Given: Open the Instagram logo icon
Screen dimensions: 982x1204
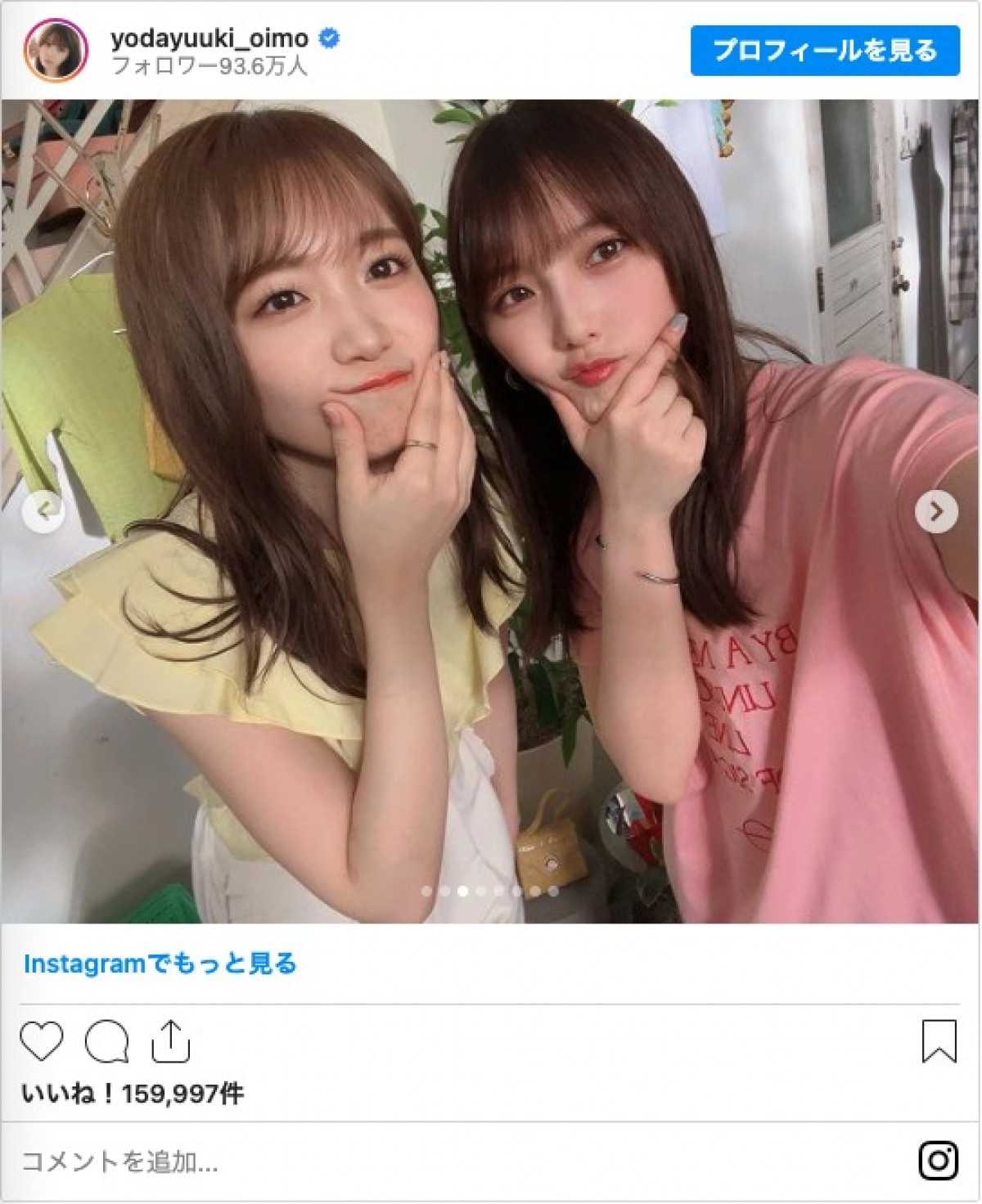Looking at the screenshot, I should coord(938,1160).
